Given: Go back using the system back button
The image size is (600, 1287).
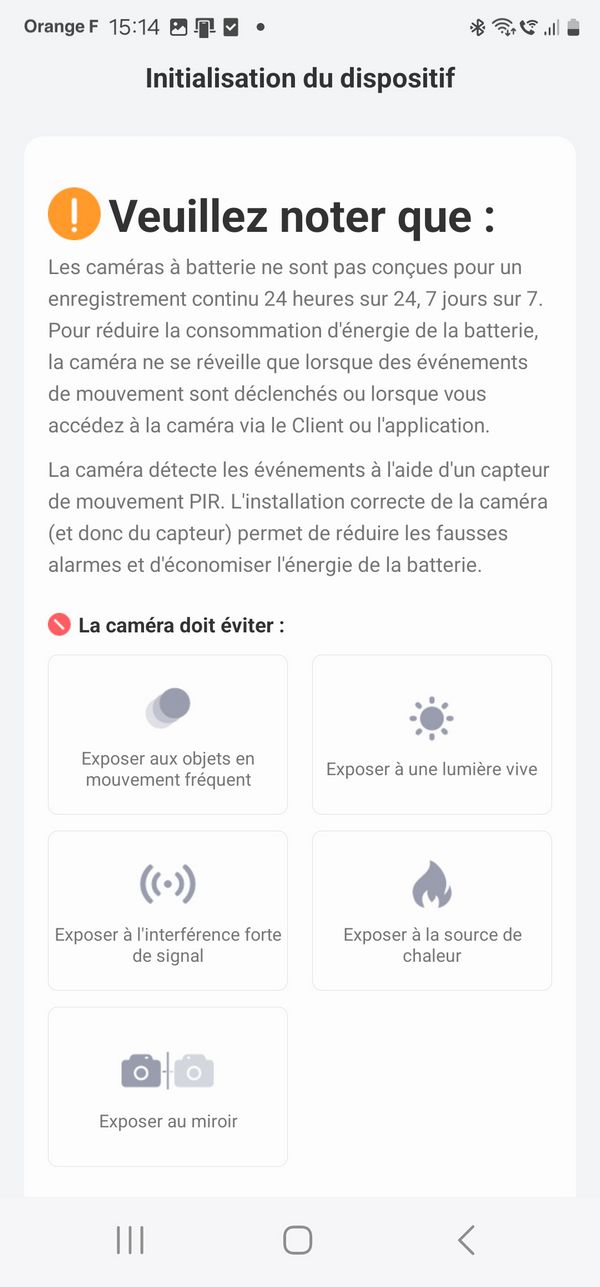Looking at the screenshot, I should 466,1240.
